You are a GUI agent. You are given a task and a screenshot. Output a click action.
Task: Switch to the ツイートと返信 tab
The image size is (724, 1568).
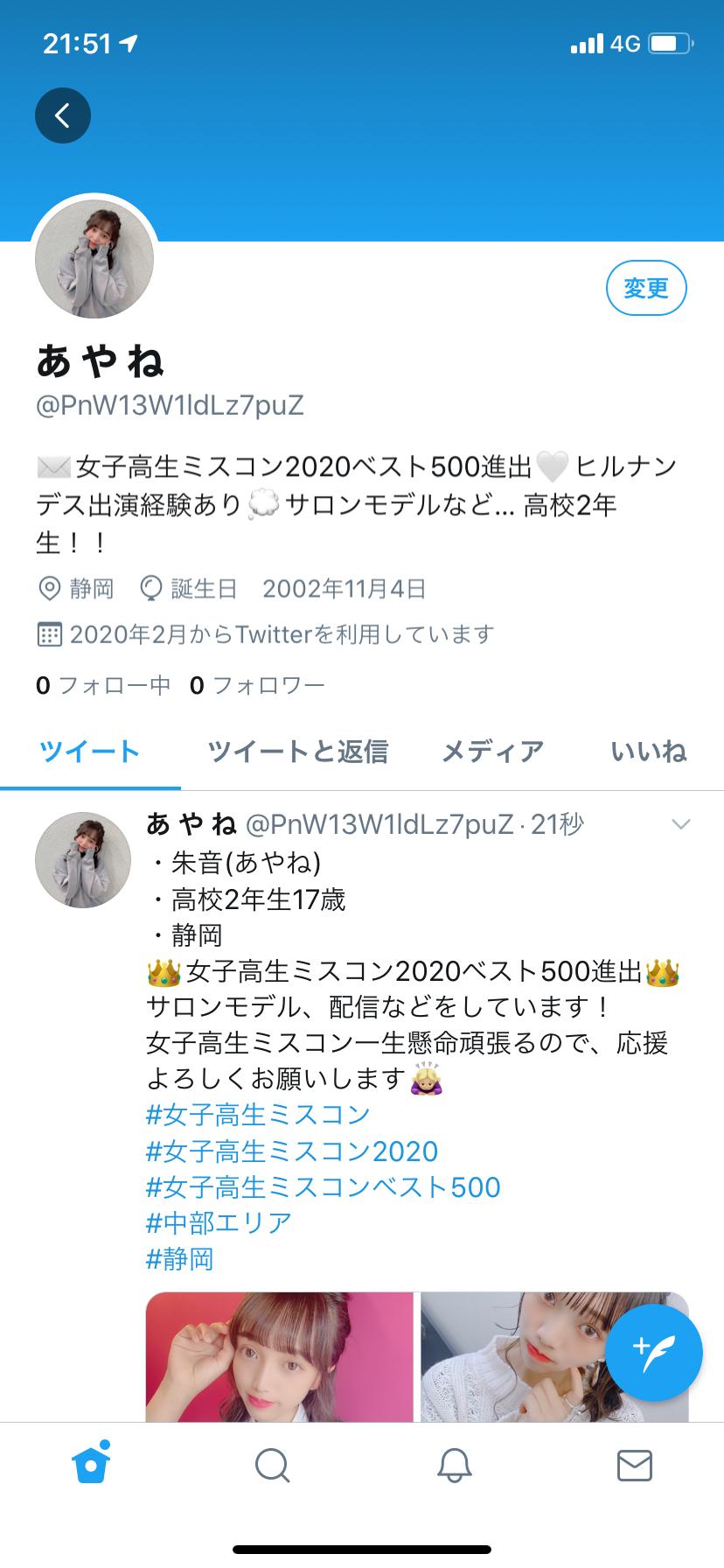(x=297, y=752)
